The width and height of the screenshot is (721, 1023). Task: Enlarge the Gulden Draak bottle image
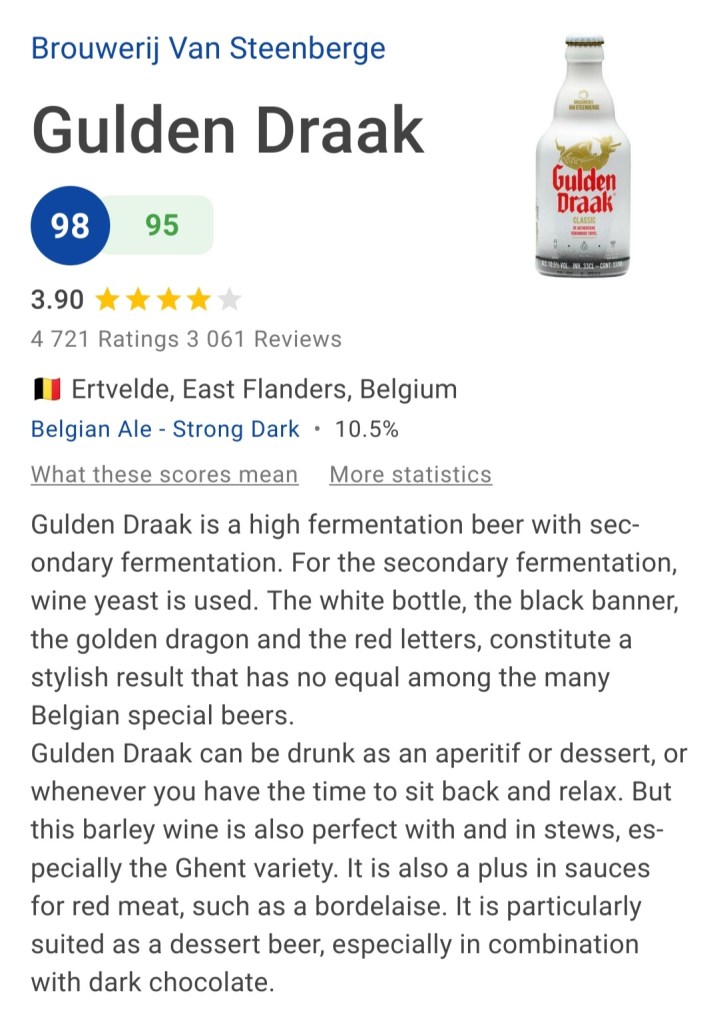pyautogui.click(x=584, y=157)
